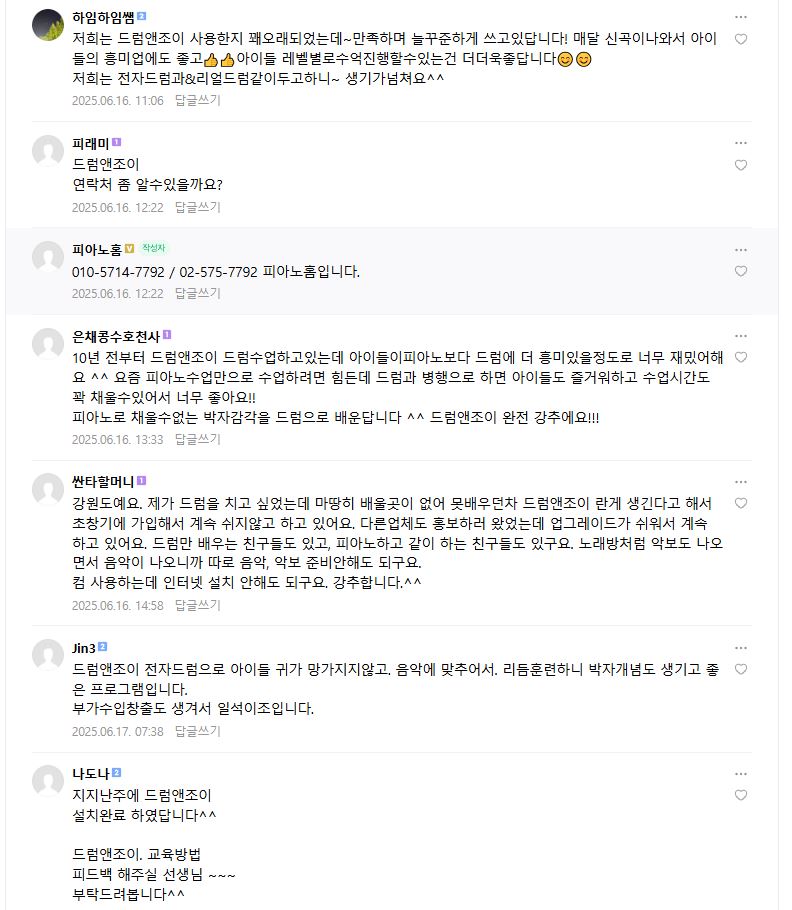Screen dimensions: 792x910
Task: View 하임하임쌤's profile picture
Action: tap(48, 24)
